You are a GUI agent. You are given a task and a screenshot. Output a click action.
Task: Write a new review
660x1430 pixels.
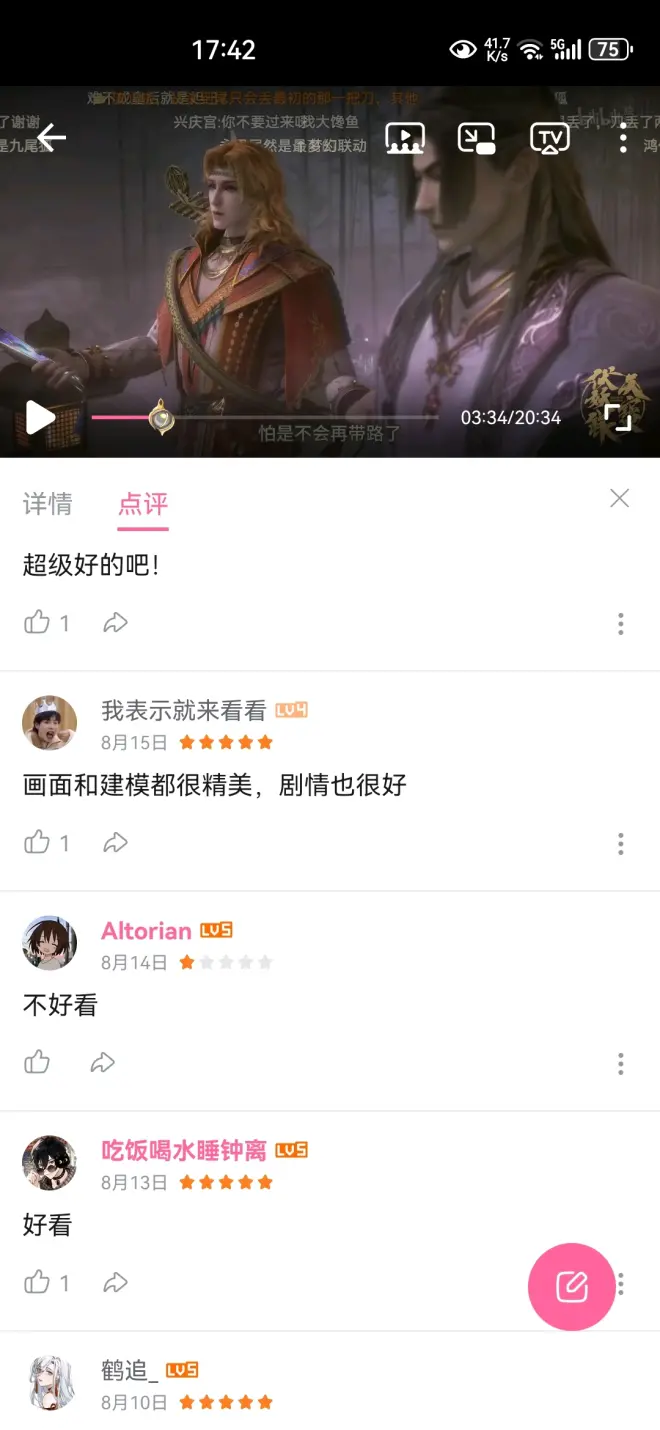pyautogui.click(x=571, y=1286)
